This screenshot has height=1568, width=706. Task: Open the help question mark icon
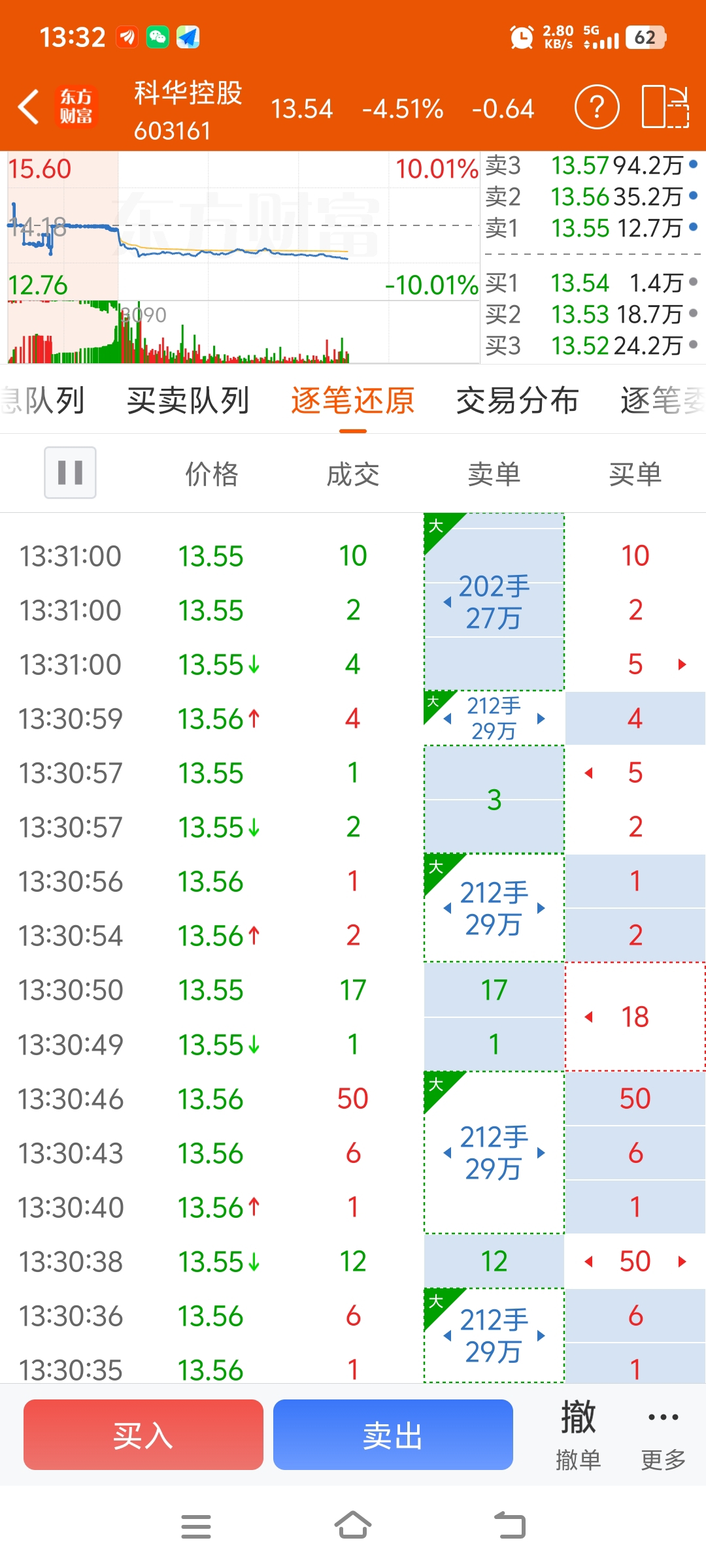pyautogui.click(x=596, y=107)
